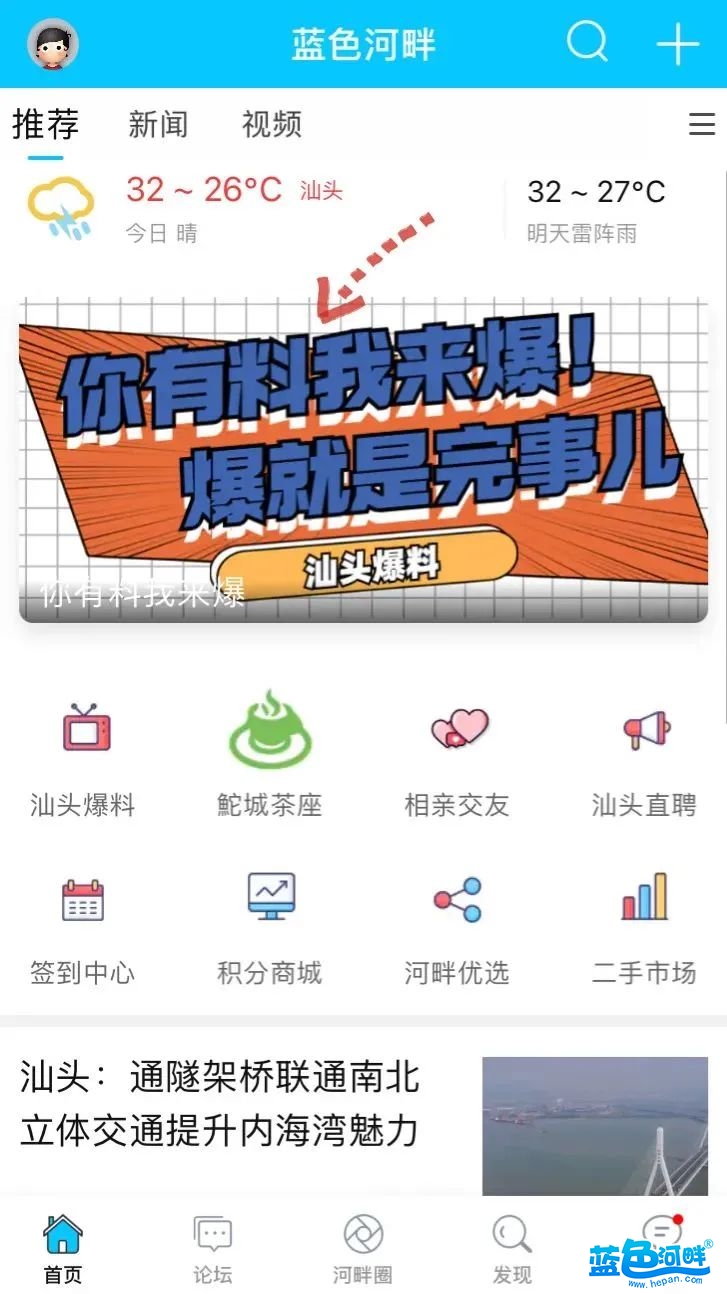727x1294 pixels.
Task: Browse 二手市场
Action: pos(644,925)
